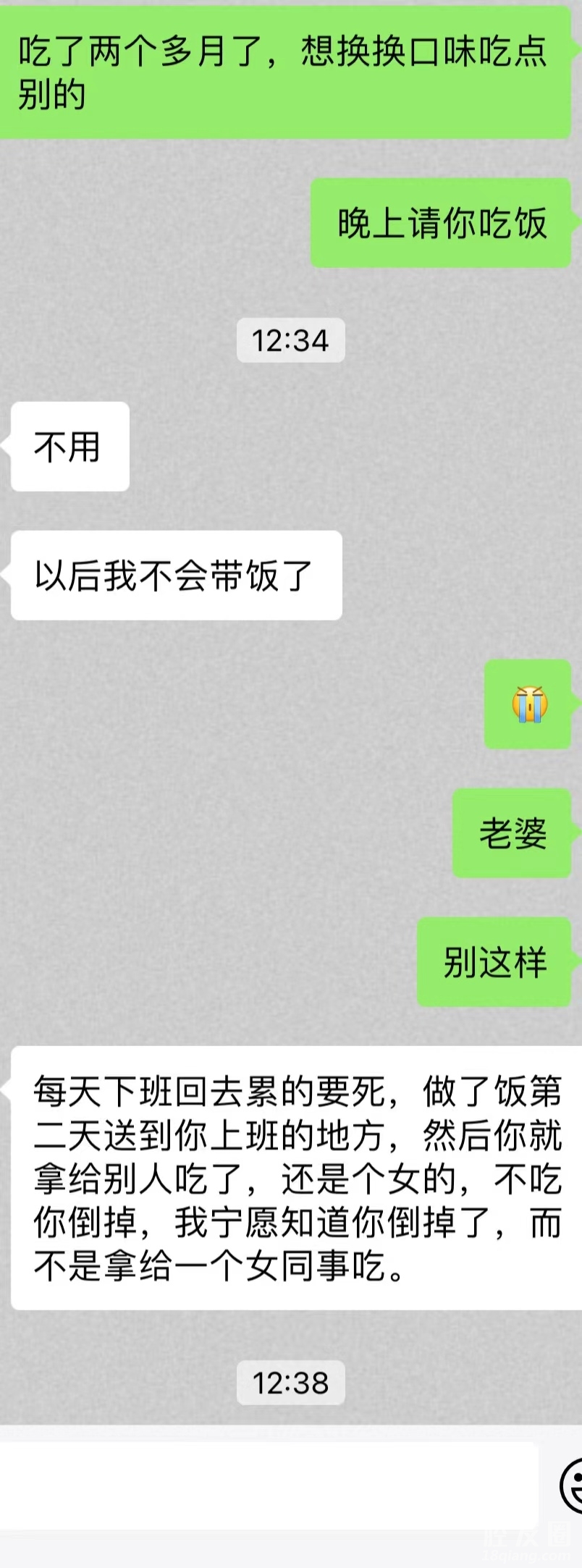This screenshot has width=582, height=1568.
Task: Open the emoji sticker panel
Action: [x=573, y=1488]
